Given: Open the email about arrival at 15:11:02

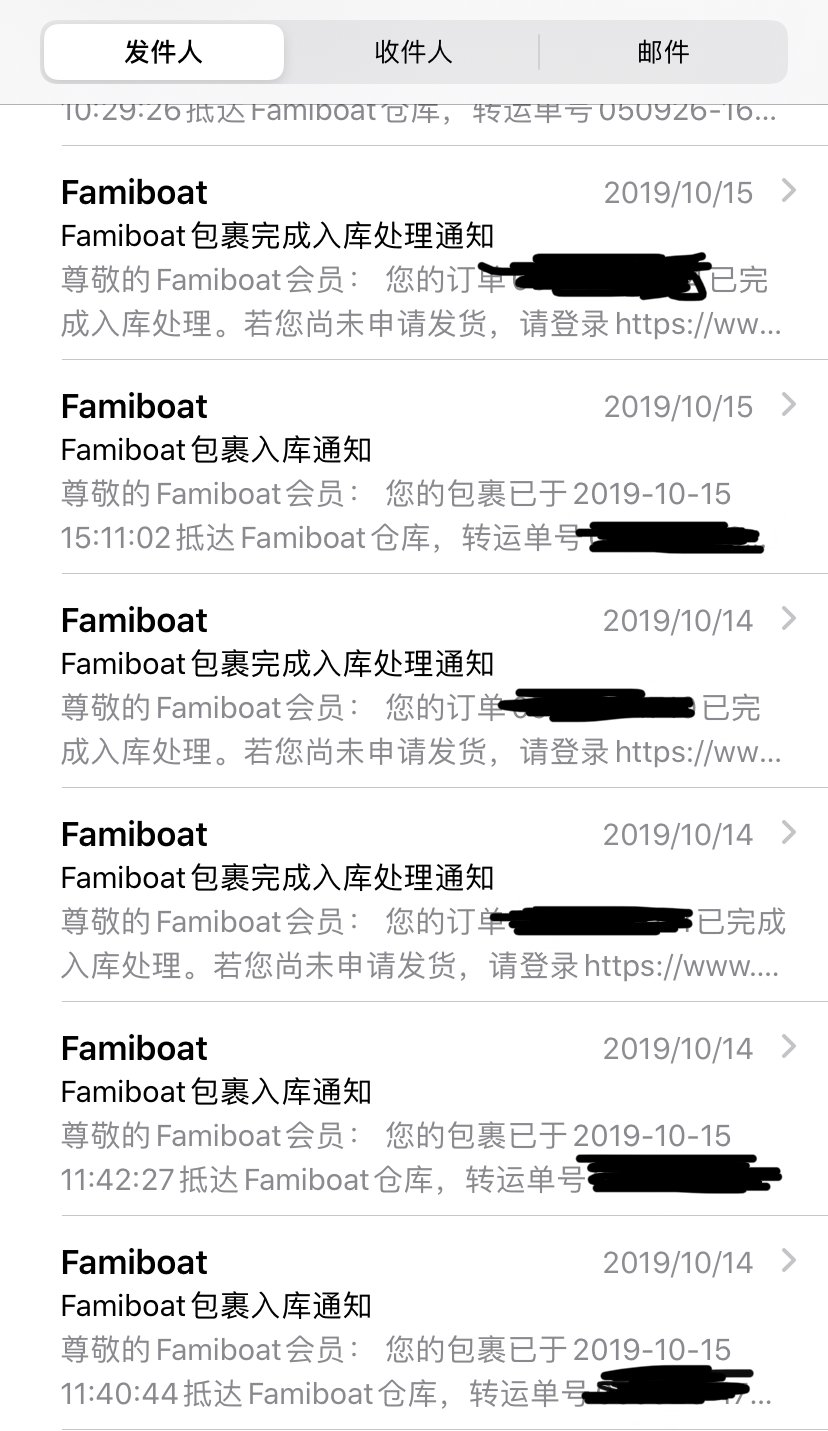Looking at the screenshot, I should 420,472.
